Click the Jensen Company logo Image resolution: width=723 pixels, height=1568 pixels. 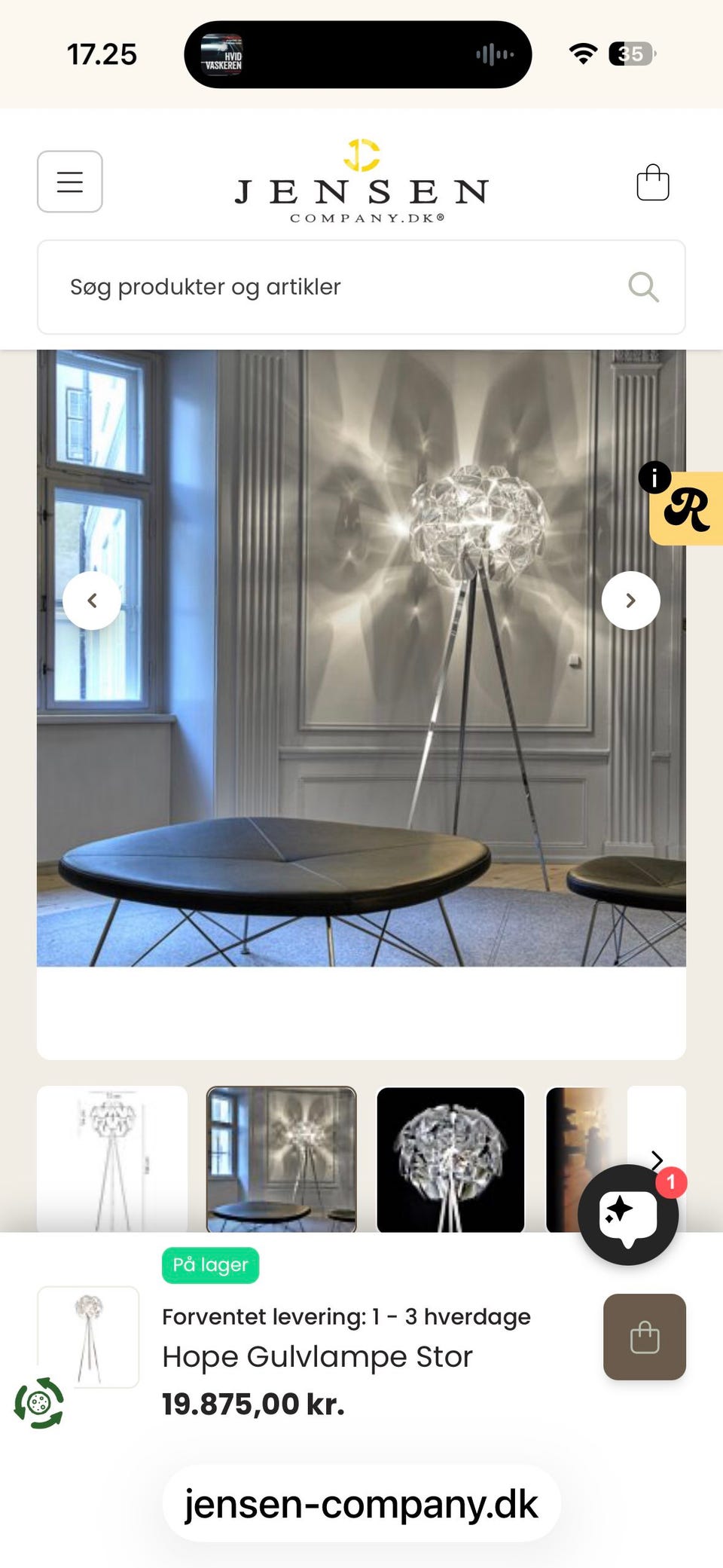[x=360, y=183]
